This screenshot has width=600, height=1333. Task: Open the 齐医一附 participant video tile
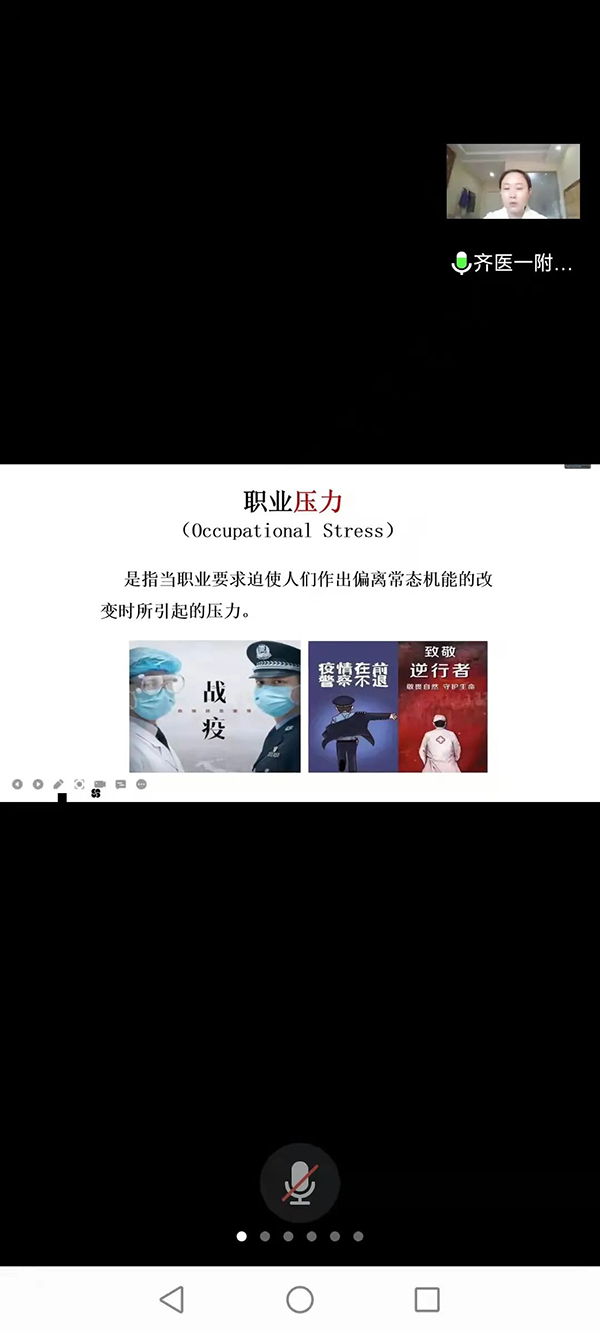513,181
